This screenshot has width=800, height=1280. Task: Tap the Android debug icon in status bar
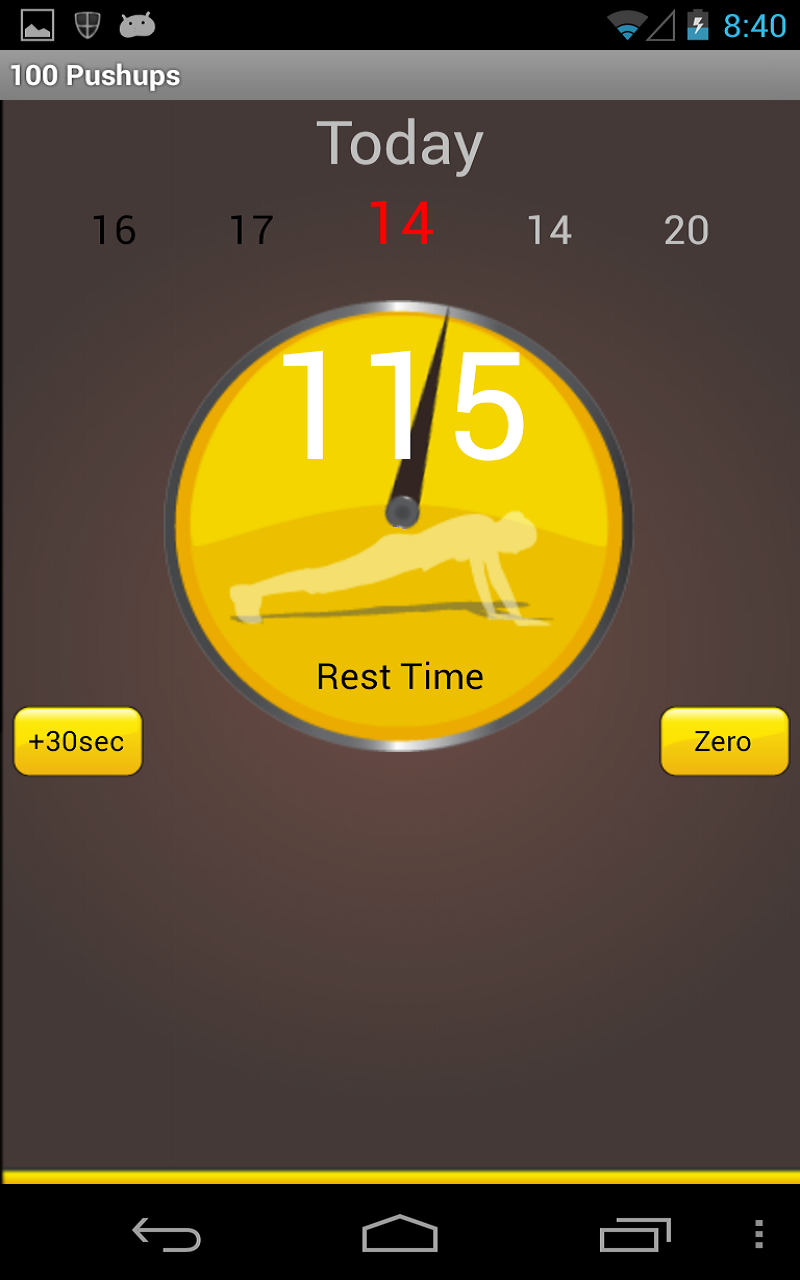click(138, 25)
